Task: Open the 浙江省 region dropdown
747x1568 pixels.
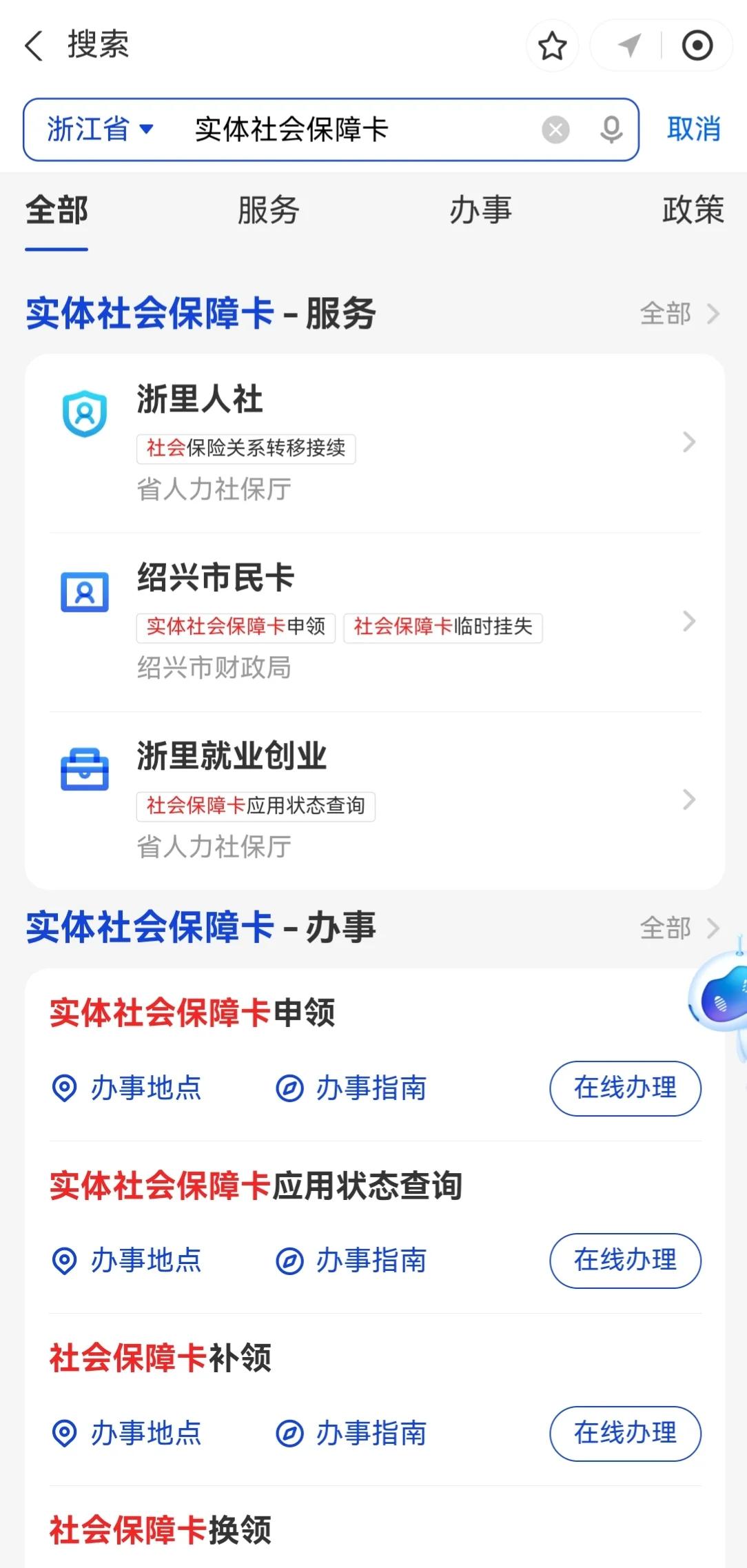Action: click(x=101, y=130)
